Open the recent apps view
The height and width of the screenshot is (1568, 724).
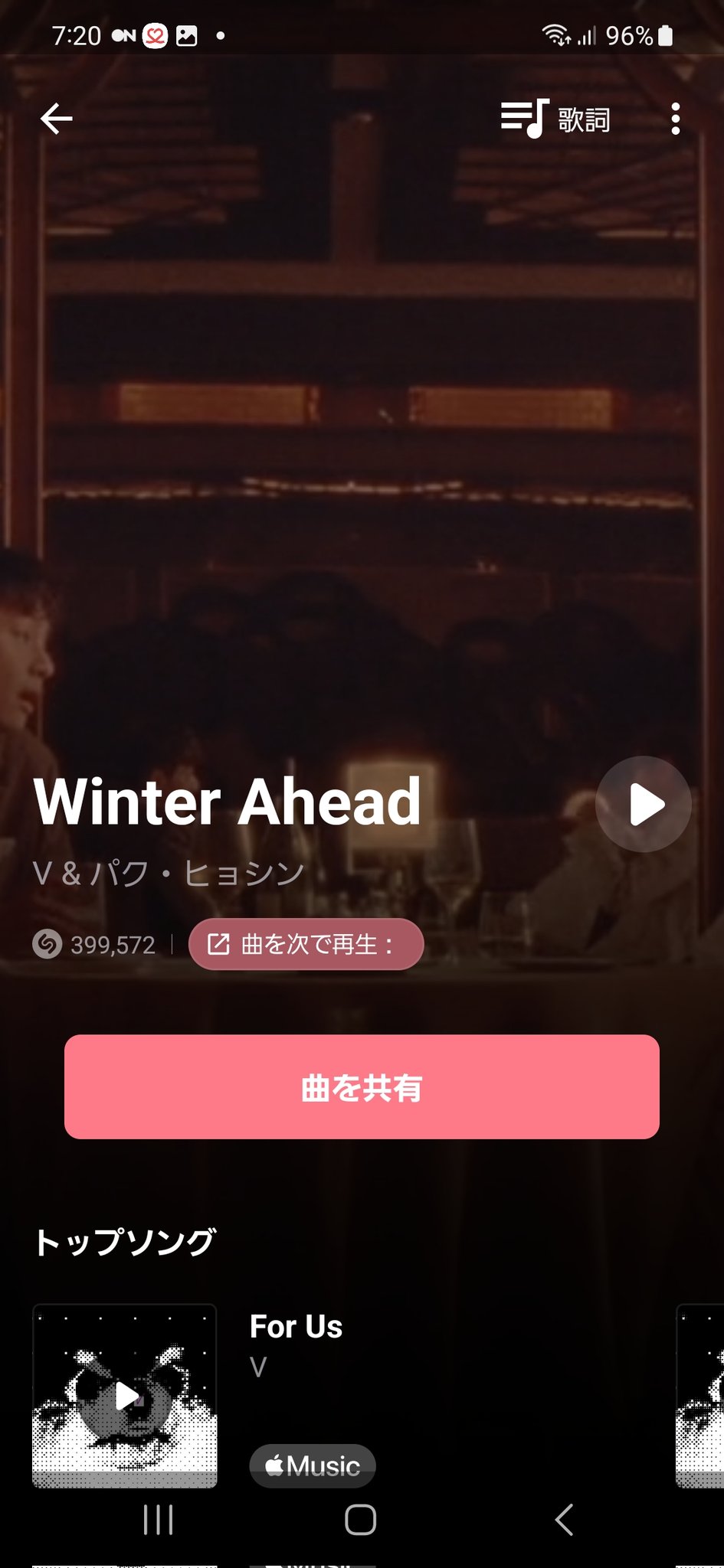click(159, 1520)
